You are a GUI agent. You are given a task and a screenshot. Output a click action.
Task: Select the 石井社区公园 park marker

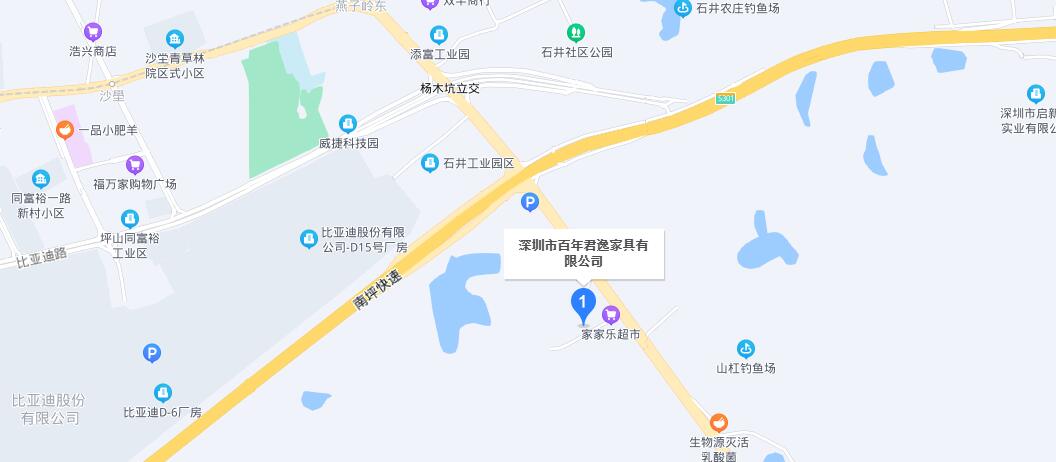coord(575,33)
